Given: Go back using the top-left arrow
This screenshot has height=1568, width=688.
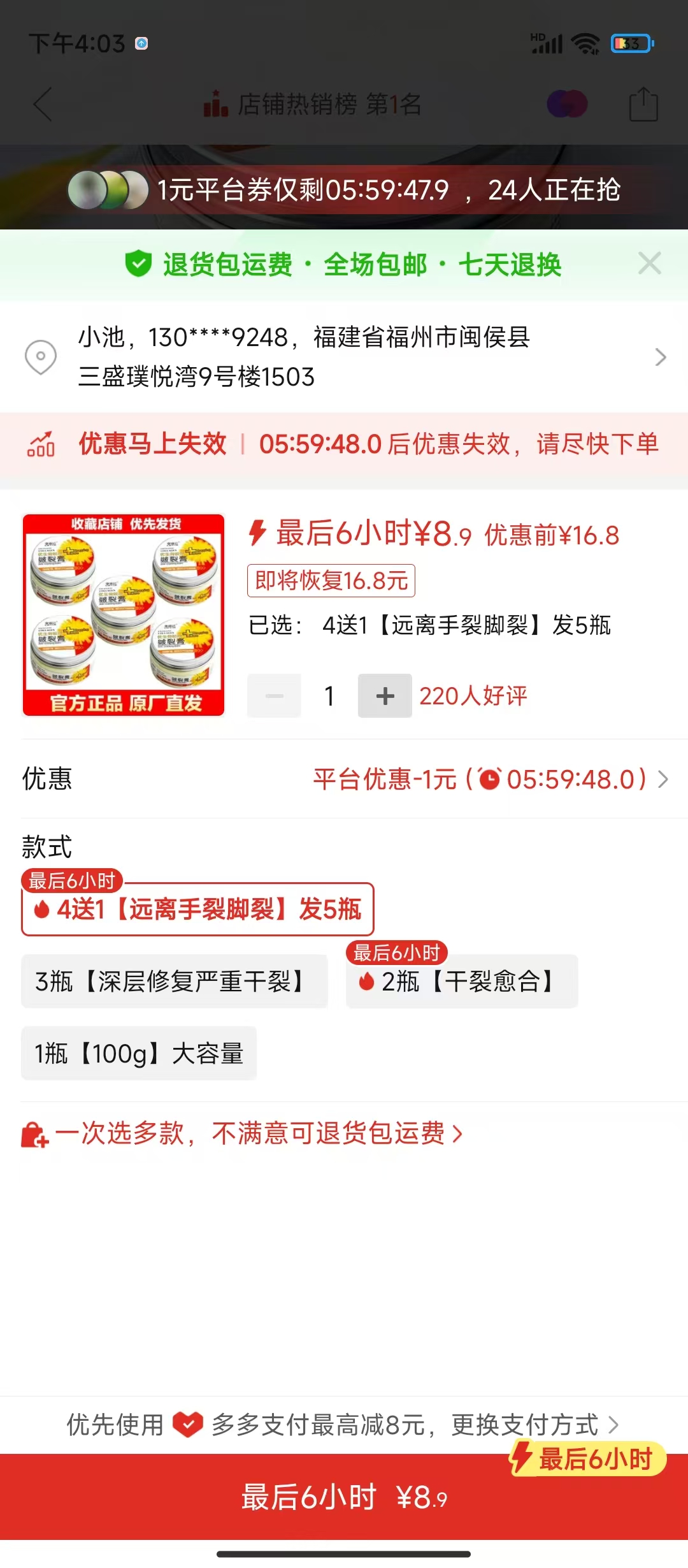Looking at the screenshot, I should pos(43,105).
